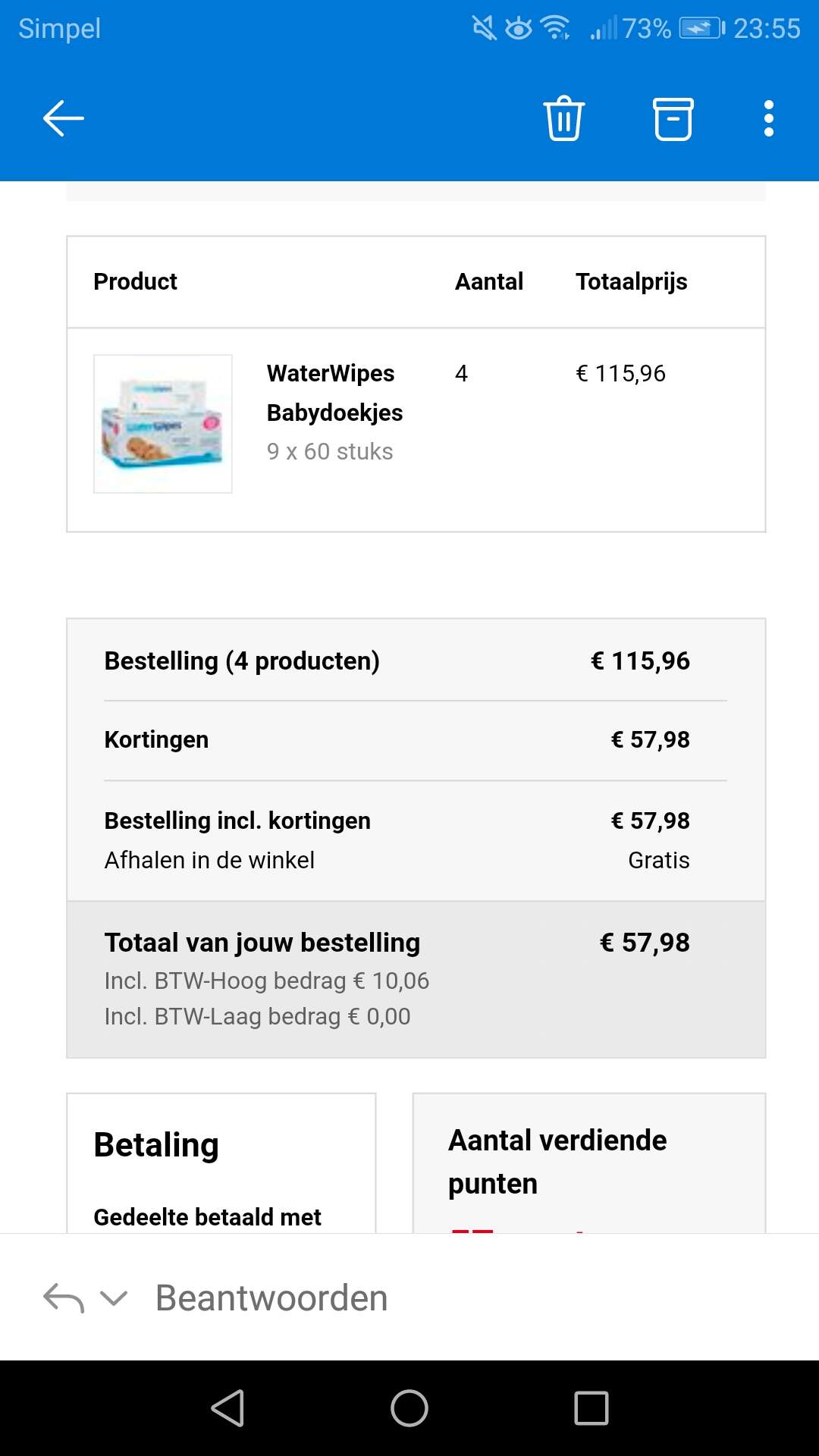Delete this email with the trash icon

pyautogui.click(x=563, y=118)
